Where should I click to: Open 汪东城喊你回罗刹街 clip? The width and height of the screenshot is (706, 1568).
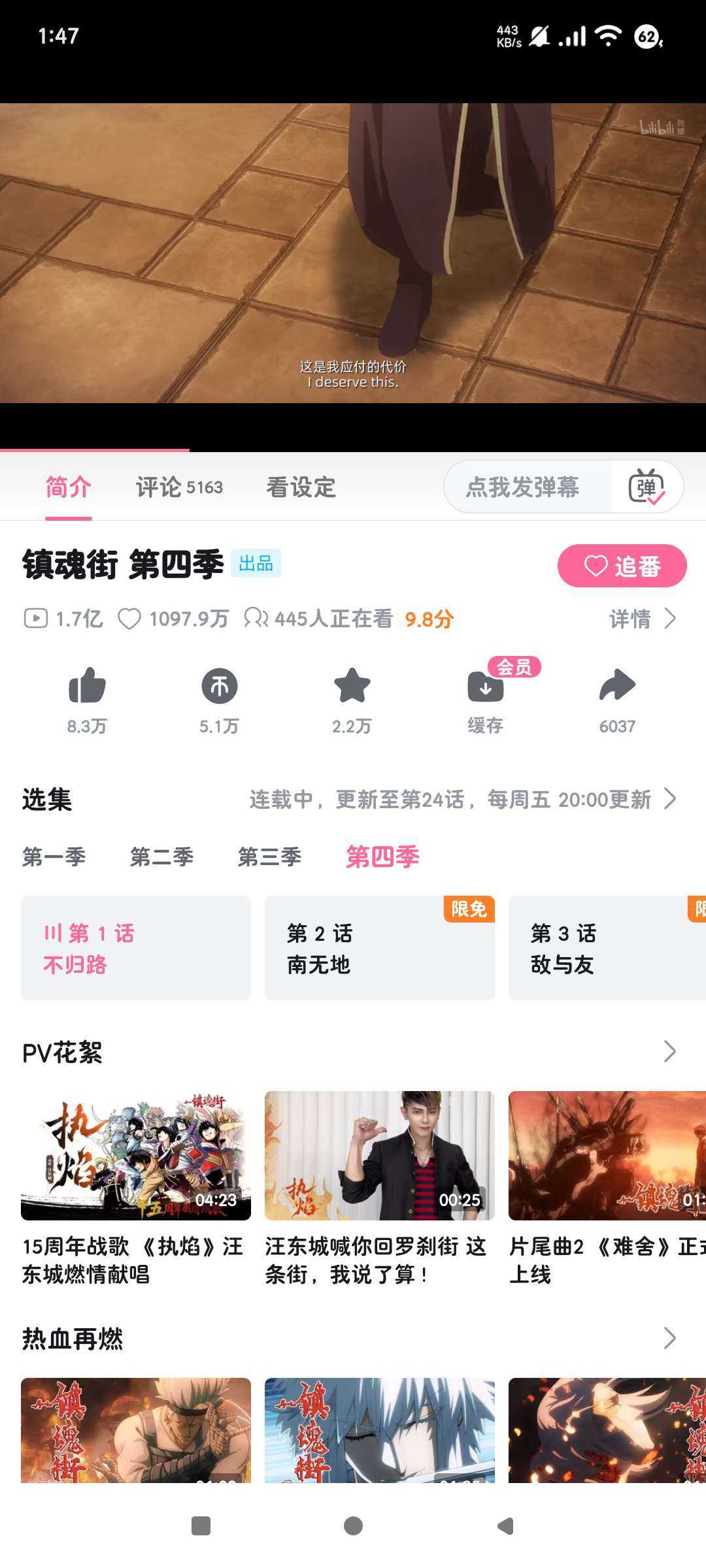click(379, 1155)
